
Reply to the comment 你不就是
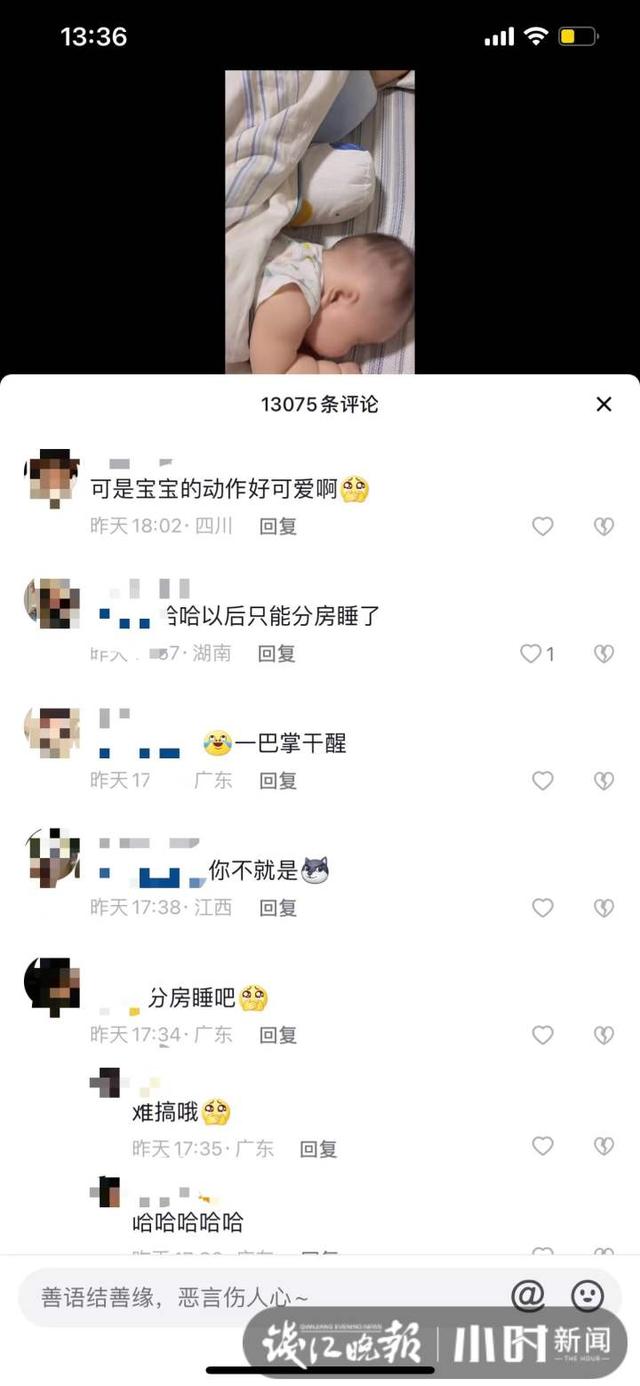pos(278,907)
